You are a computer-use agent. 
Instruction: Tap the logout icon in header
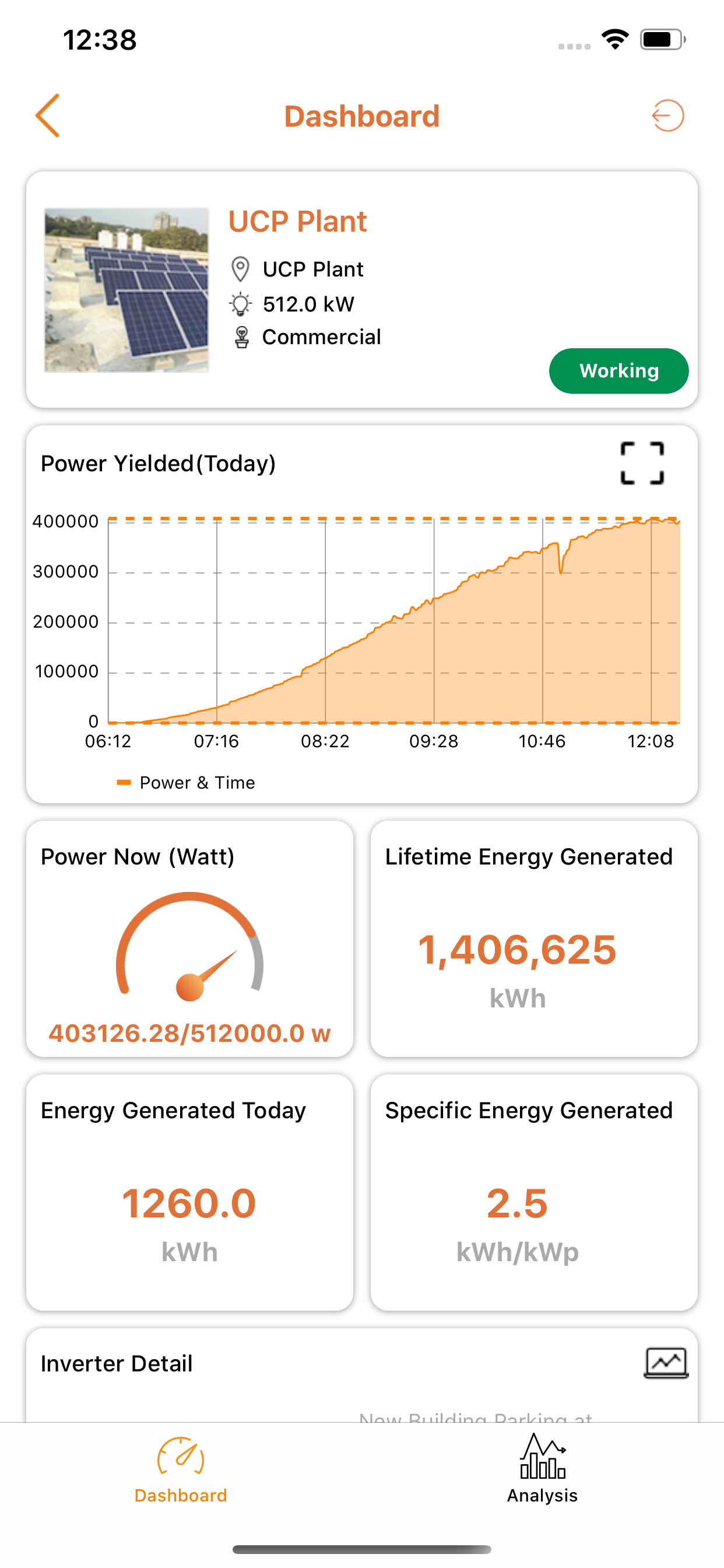(667, 116)
